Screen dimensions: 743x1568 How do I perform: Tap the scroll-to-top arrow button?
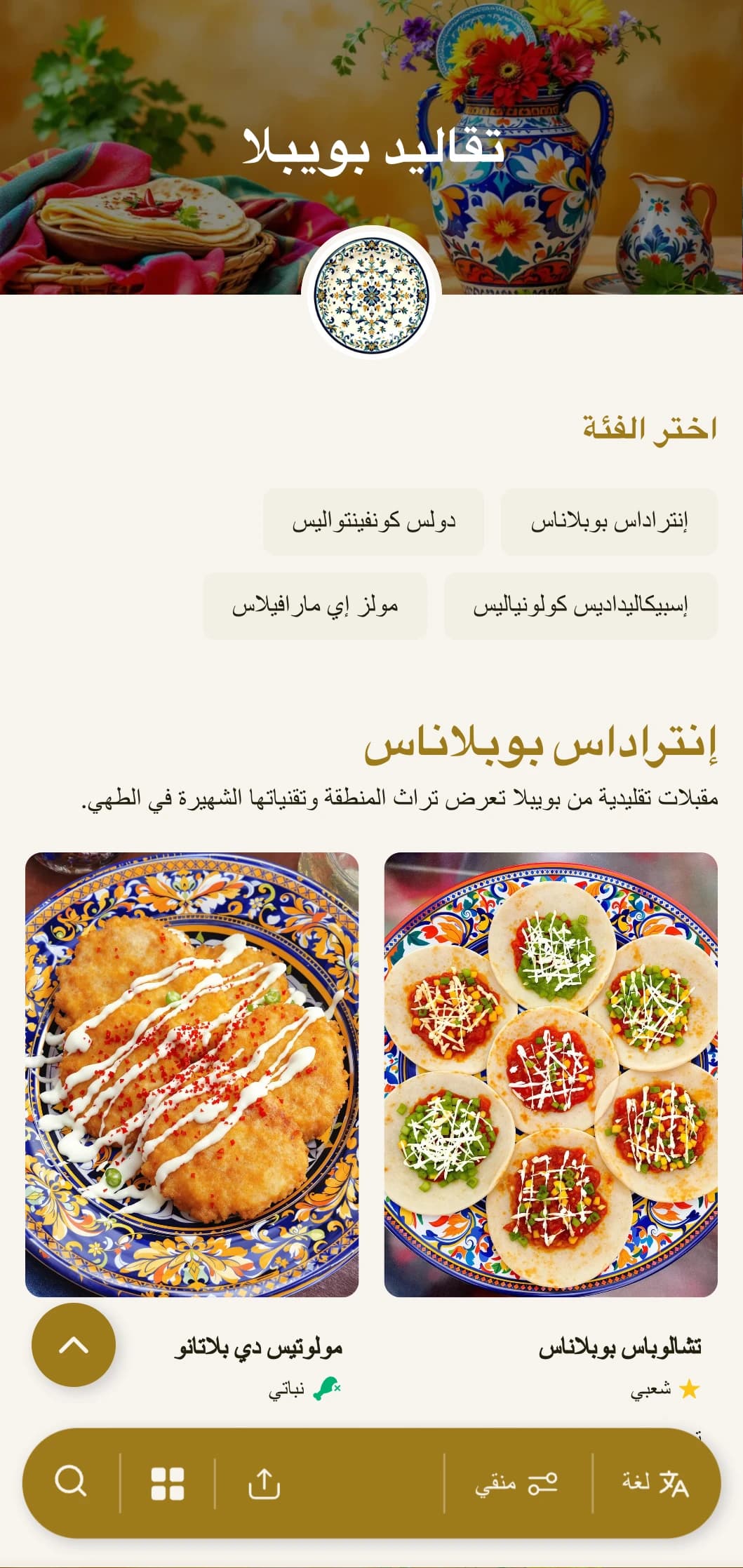tap(74, 1345)
